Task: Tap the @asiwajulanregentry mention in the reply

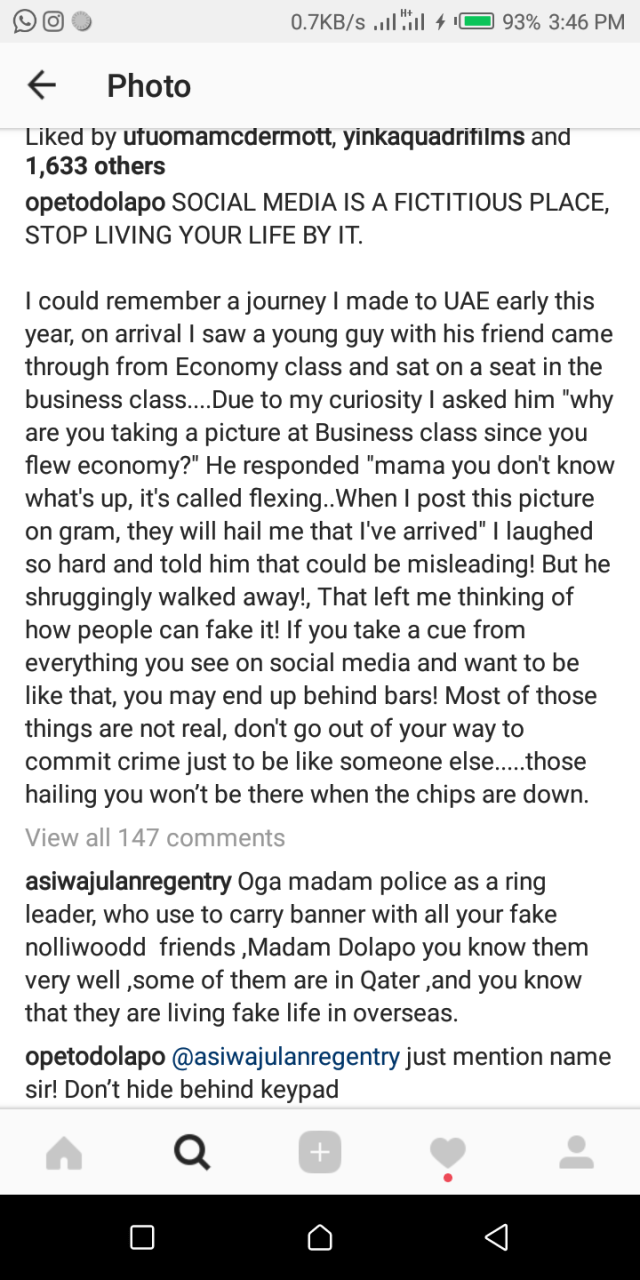Action: 286,1056
